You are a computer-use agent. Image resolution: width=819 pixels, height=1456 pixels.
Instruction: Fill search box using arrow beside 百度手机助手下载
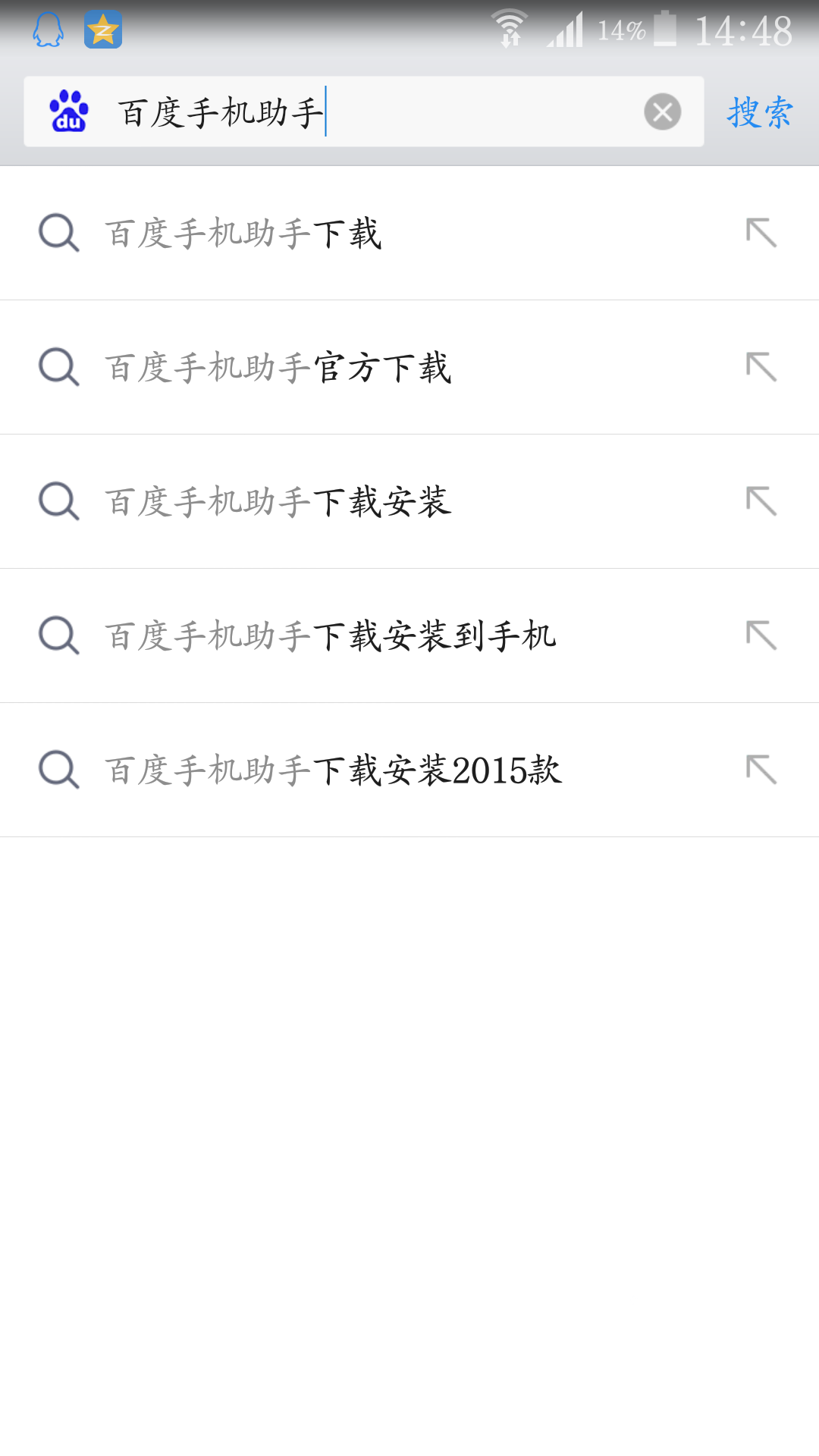[761, 233]
